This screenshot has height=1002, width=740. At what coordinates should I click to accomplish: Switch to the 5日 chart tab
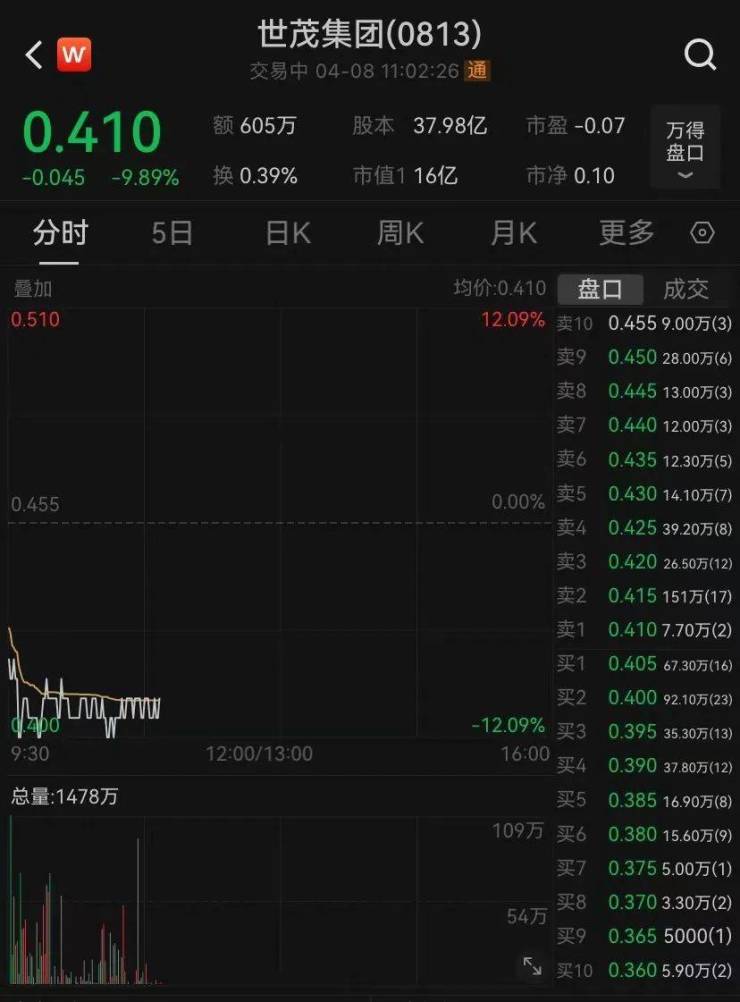tap(172, 234)
